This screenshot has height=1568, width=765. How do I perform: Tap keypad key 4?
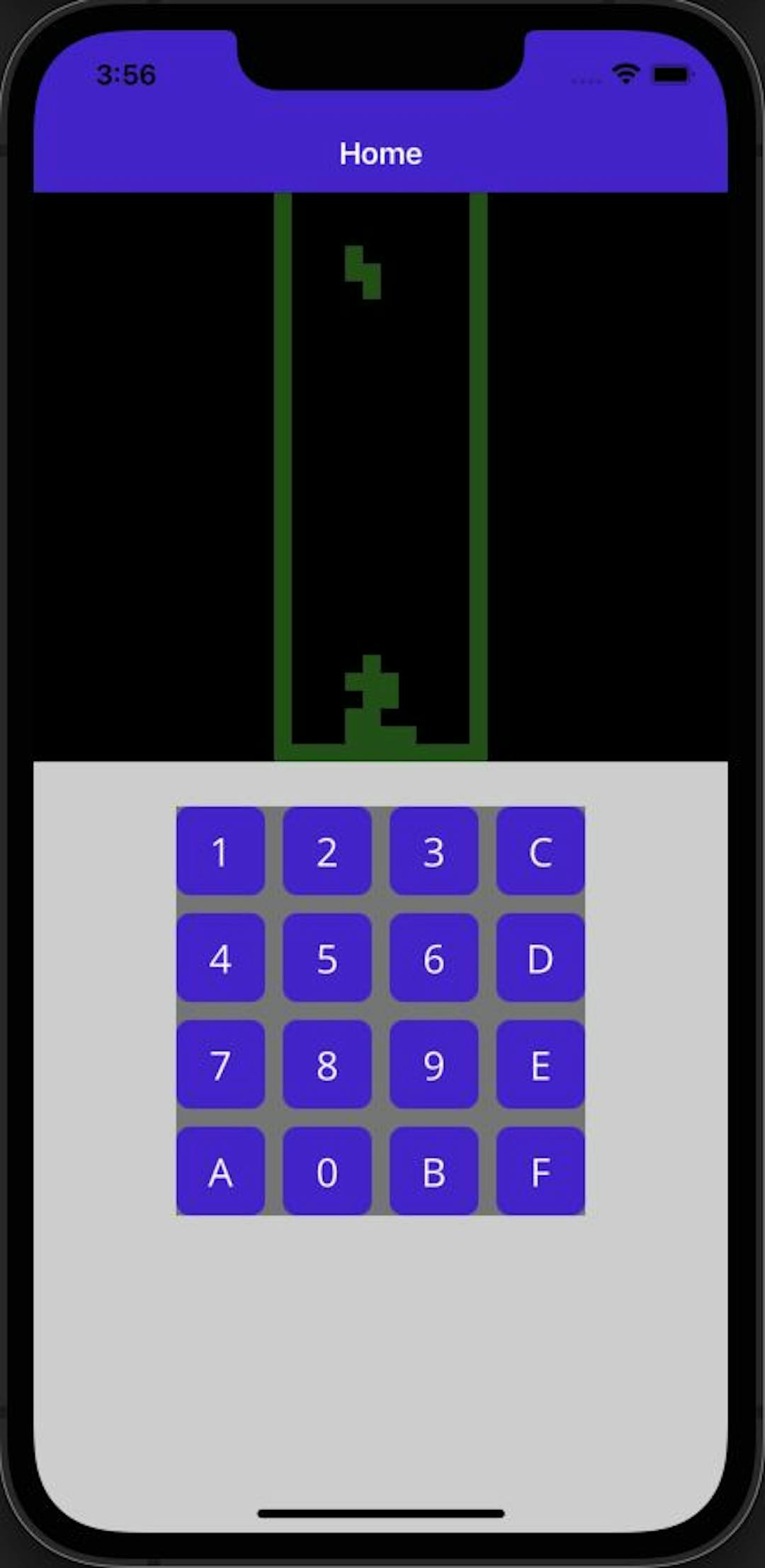(x=220, y=958)
